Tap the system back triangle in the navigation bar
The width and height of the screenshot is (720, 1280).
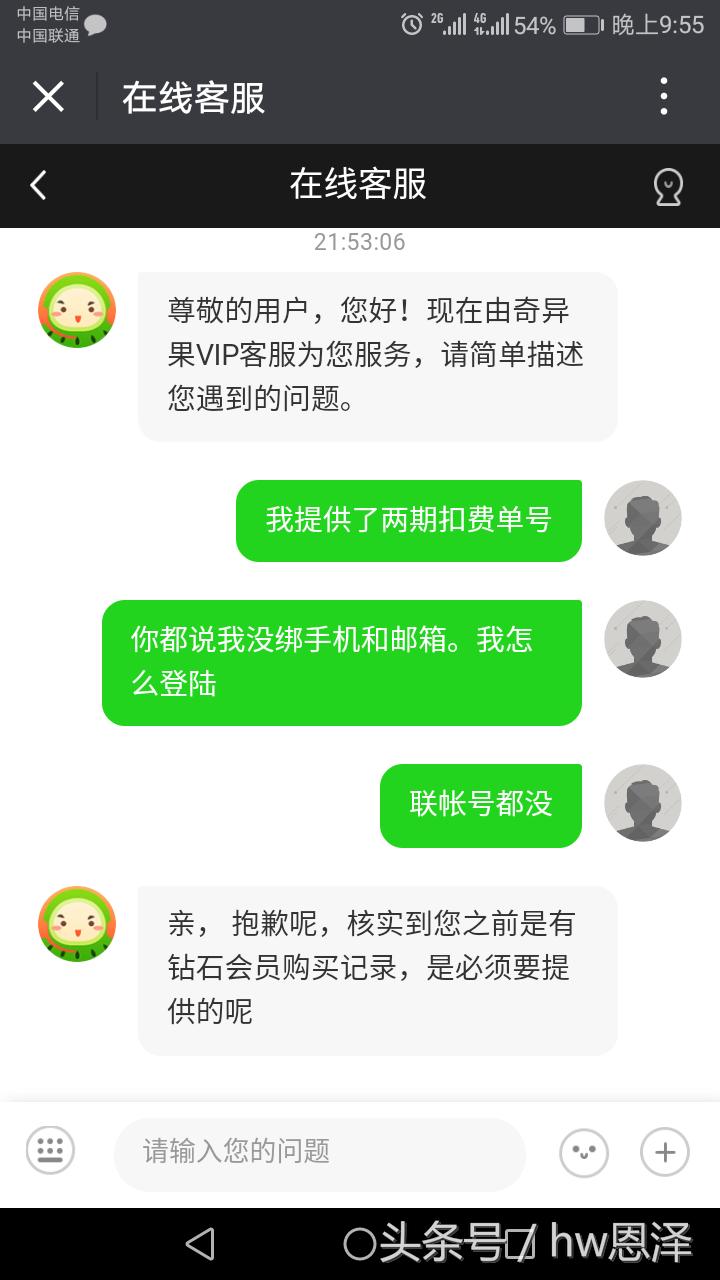[x=200, y=1243]
